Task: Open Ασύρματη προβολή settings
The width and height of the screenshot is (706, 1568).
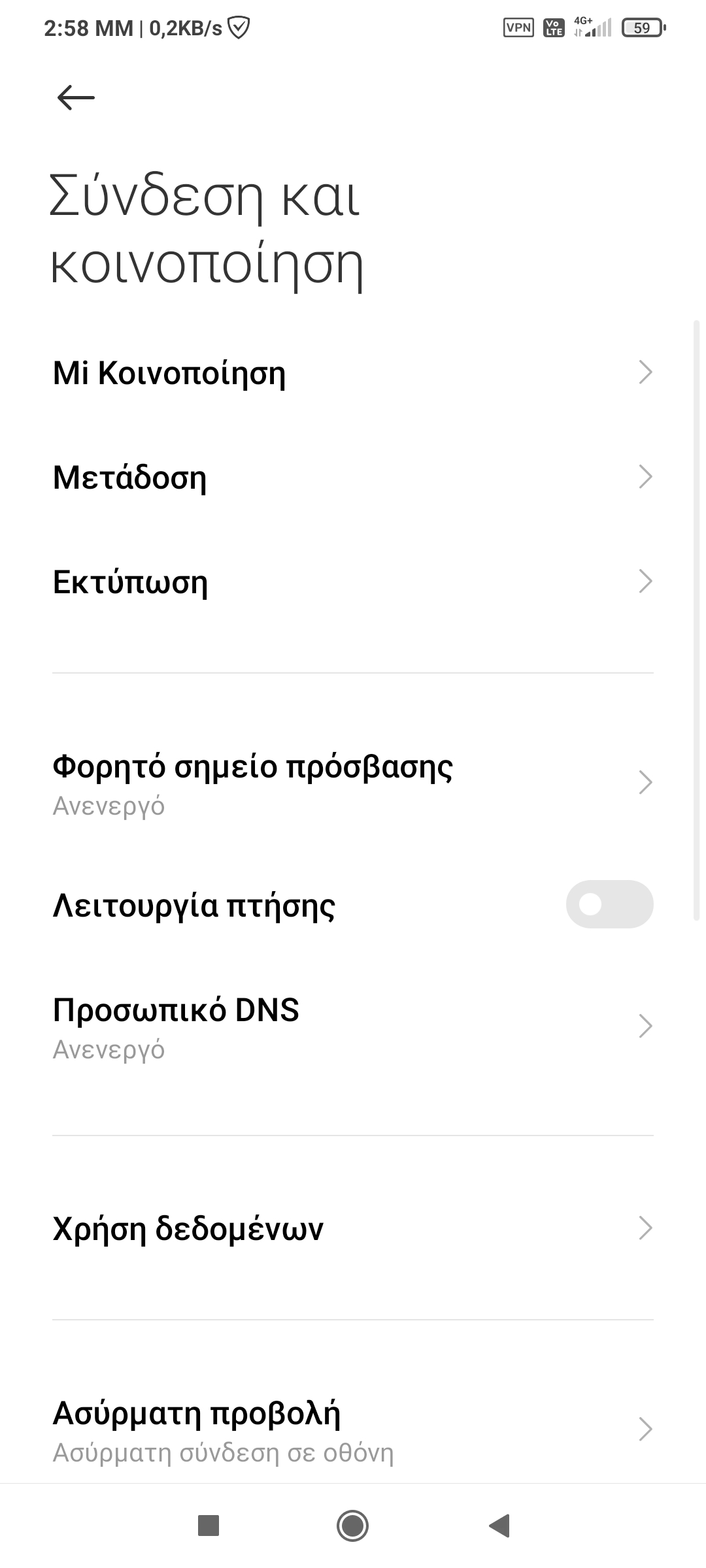Action: [x=353, y=1430]
